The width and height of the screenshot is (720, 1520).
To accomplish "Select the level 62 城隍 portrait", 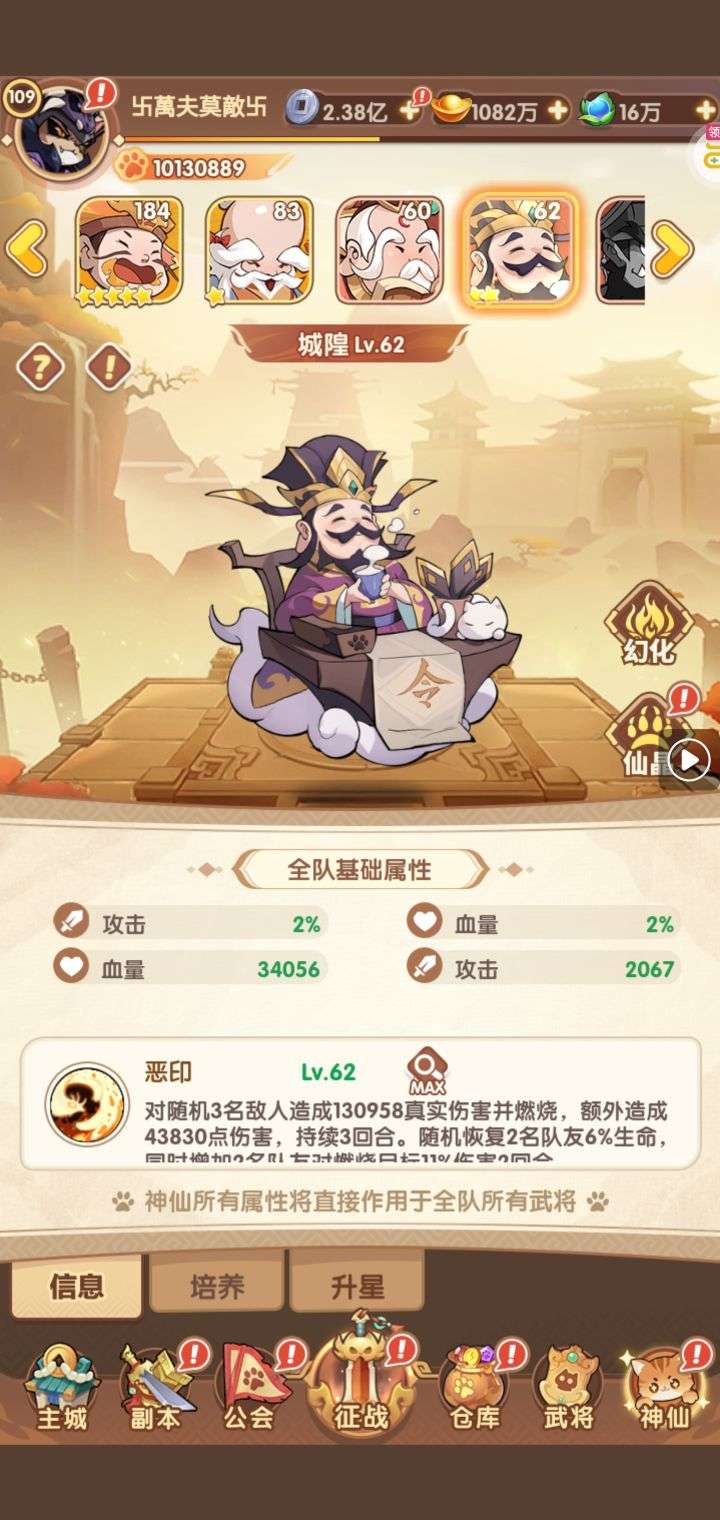I will click(519, 250).
